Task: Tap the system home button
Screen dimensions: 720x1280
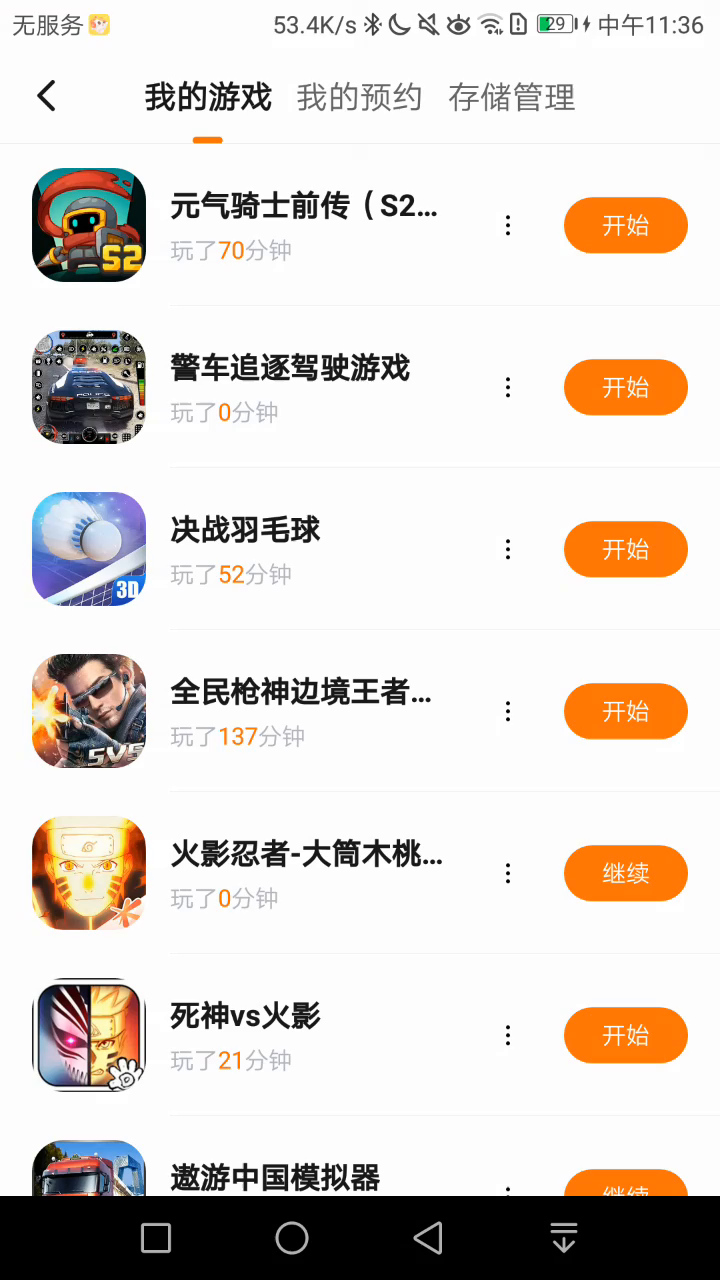Action: coord(292,1238)
